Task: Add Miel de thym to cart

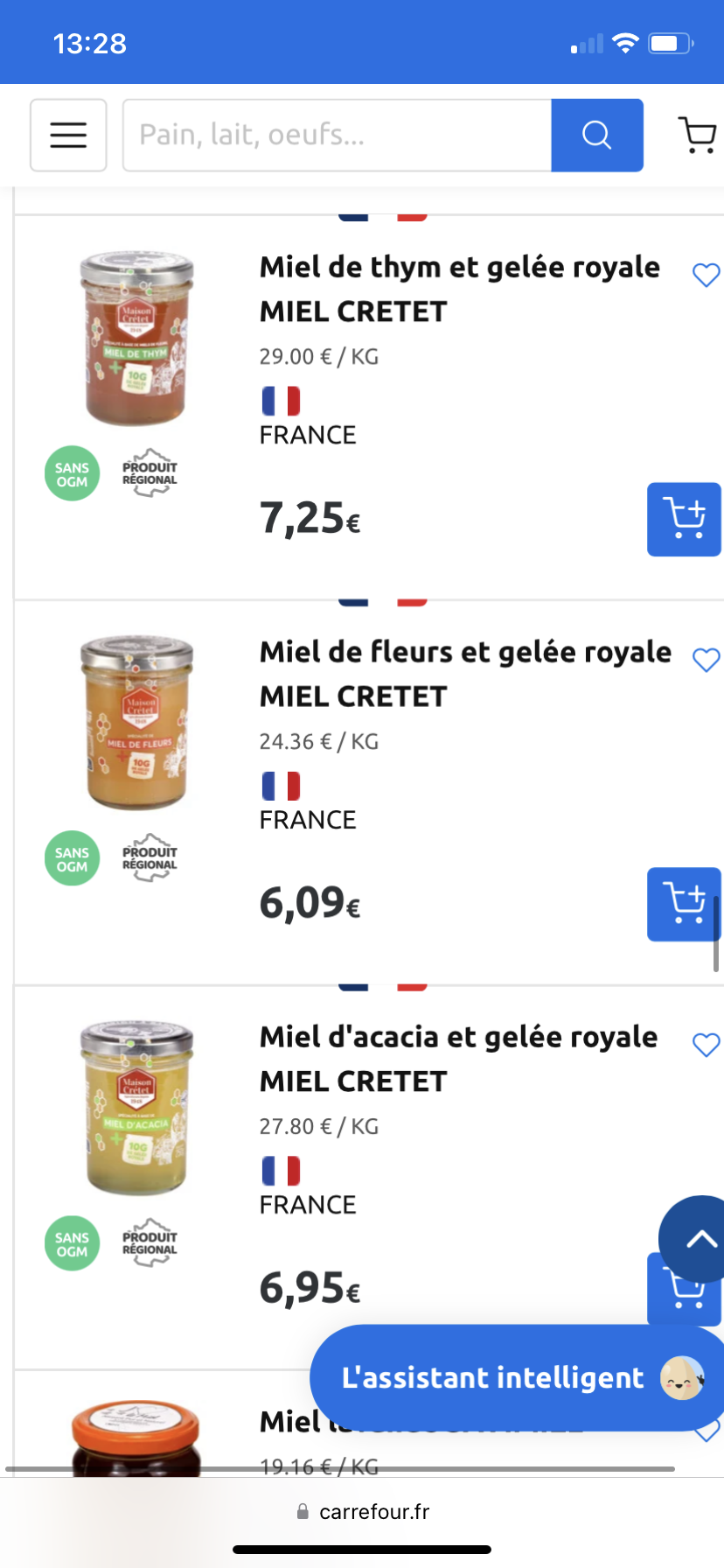Action: tap(684, 519)
